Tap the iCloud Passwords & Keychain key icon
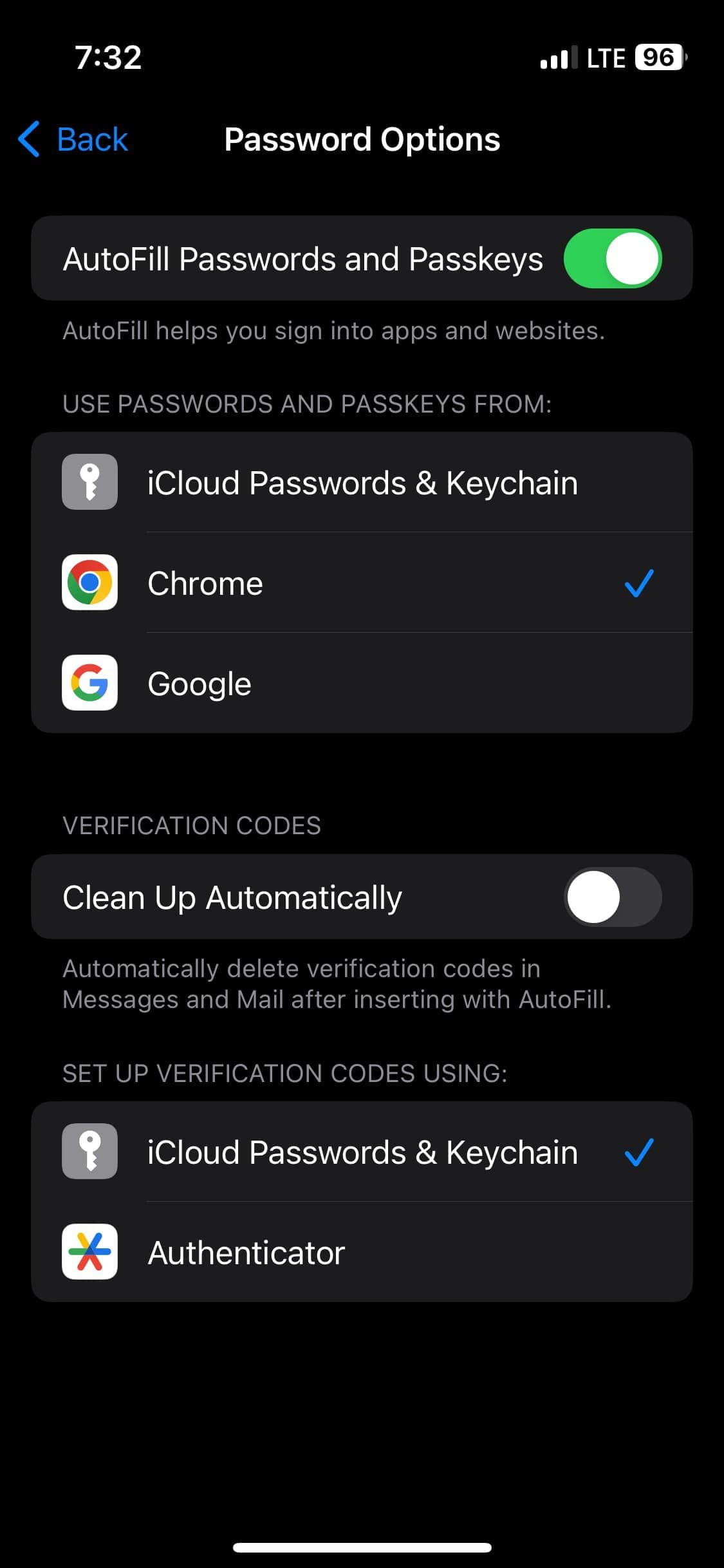This screenshot has height=1568, width=724. (x=89, y=481)
